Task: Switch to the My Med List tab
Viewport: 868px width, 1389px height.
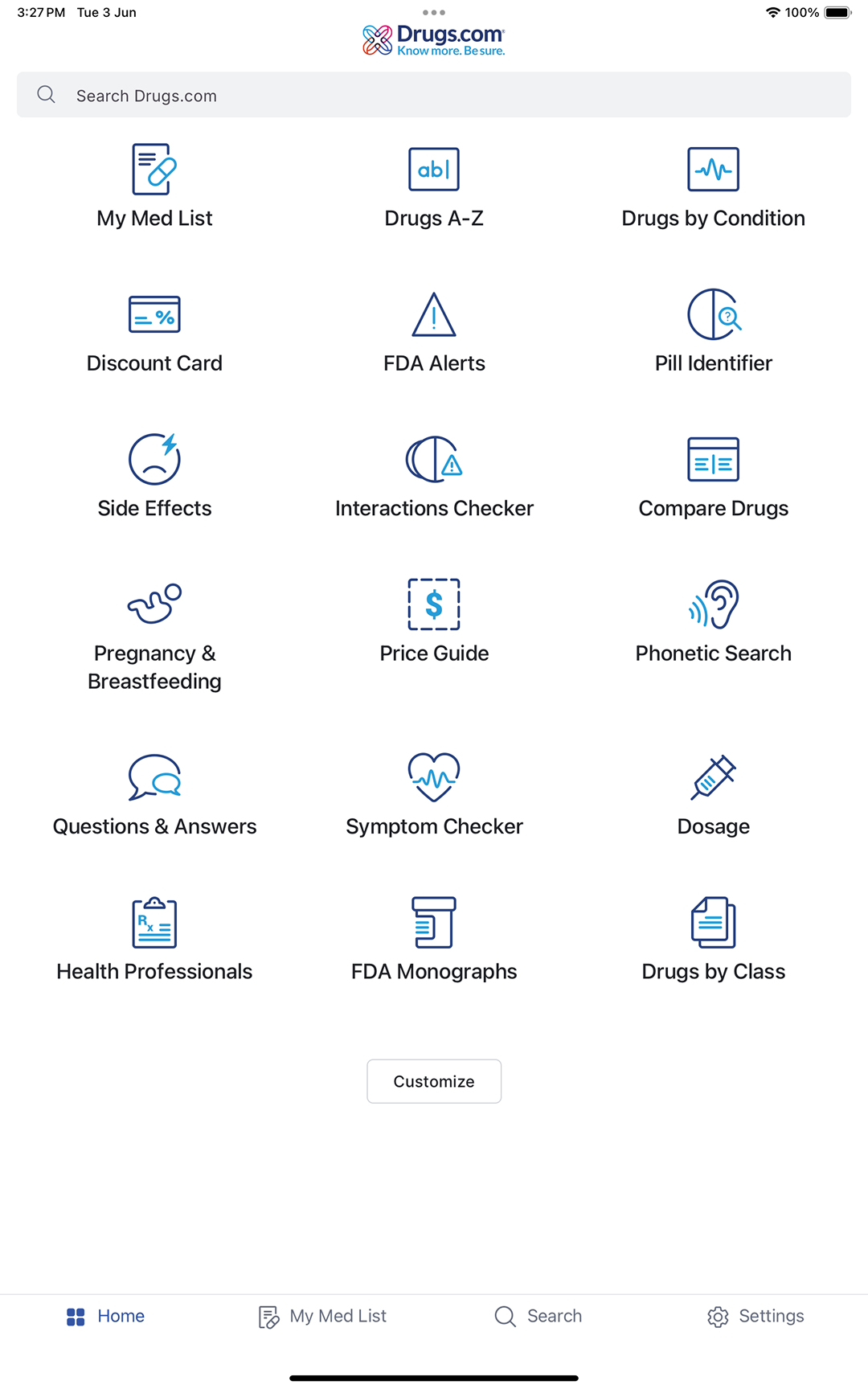Action: click(323, 1317)
